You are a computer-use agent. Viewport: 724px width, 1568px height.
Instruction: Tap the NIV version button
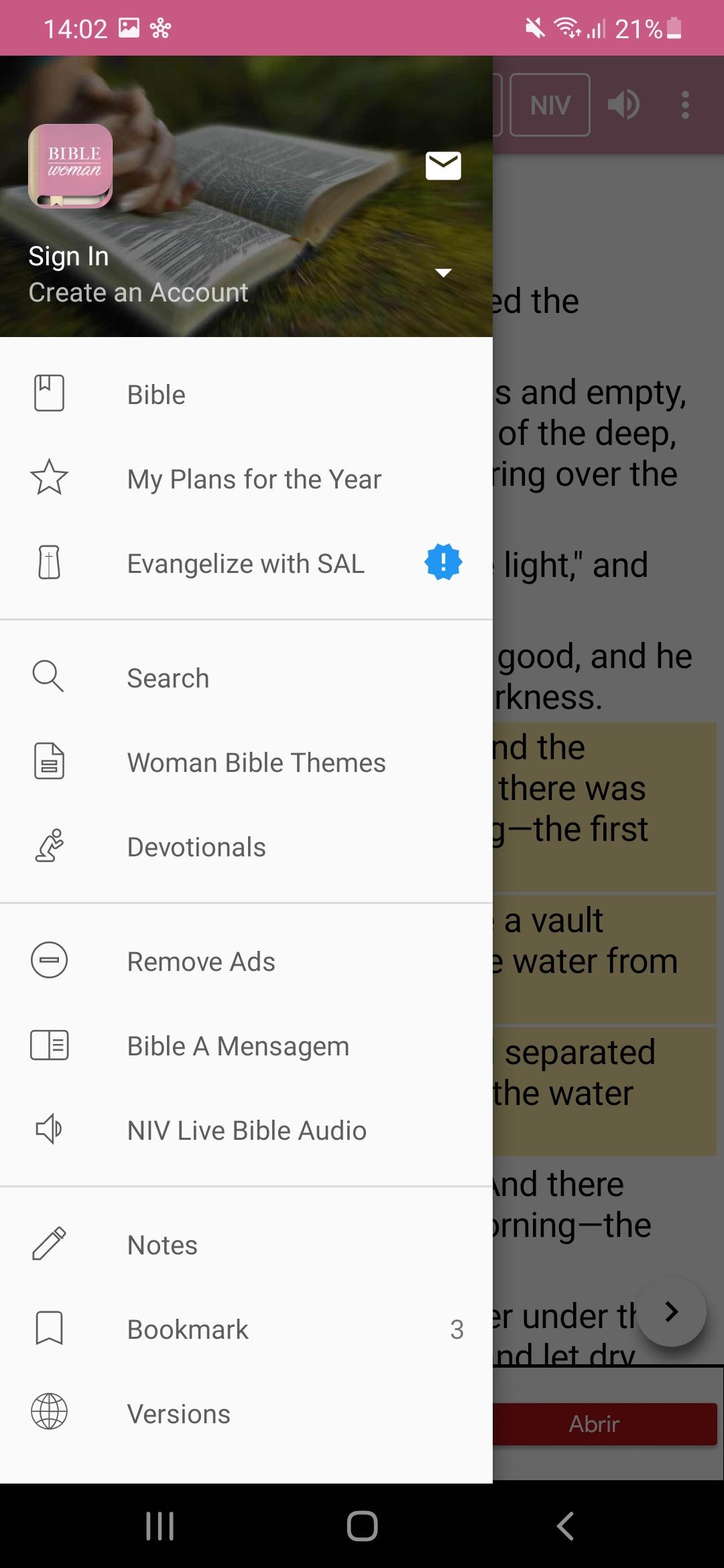coord(550,105)
